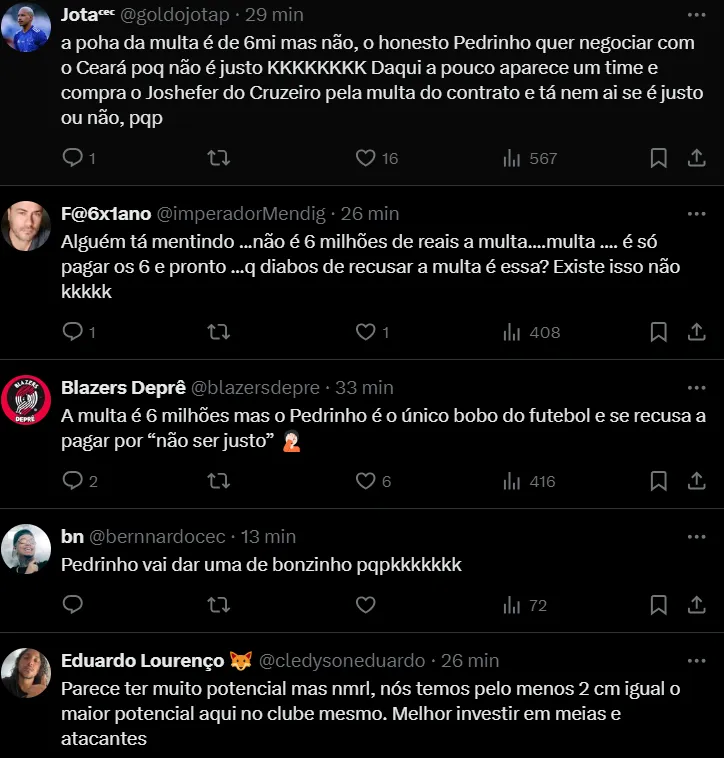Share Blazers Deprê's post
Screen dimensions: 724x758
tap(697, 481)
